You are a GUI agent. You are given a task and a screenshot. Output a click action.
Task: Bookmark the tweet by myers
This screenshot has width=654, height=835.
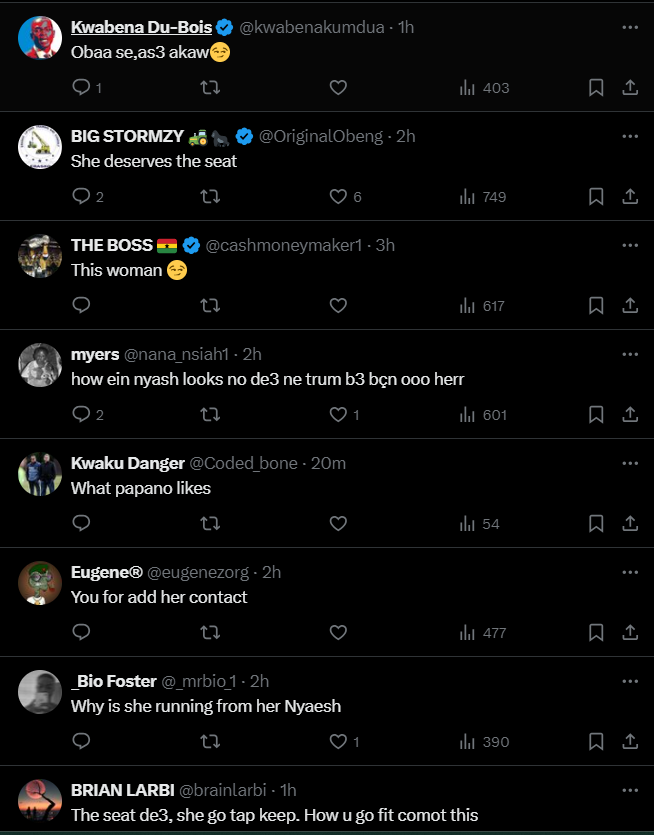[596, 415]
